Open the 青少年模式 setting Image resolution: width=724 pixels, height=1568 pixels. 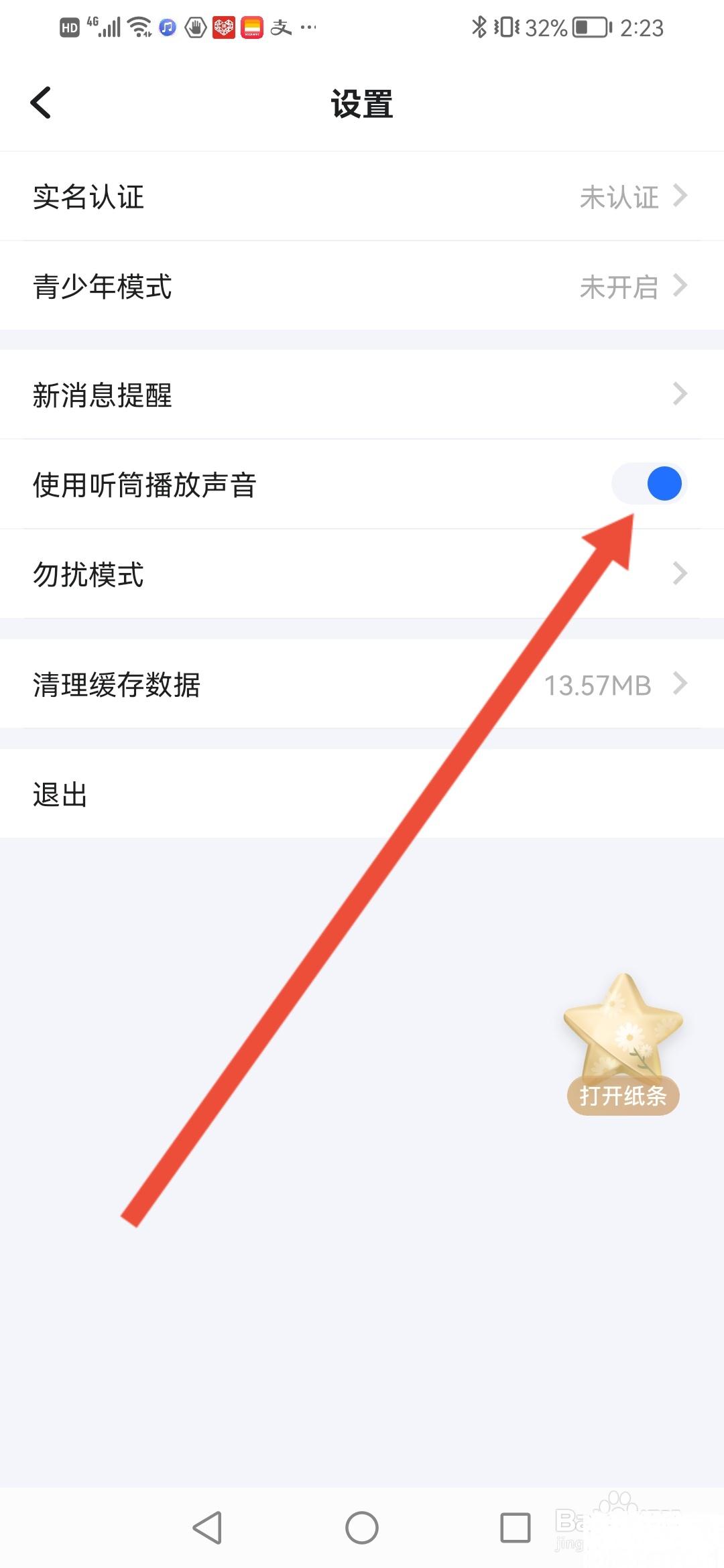362,287
